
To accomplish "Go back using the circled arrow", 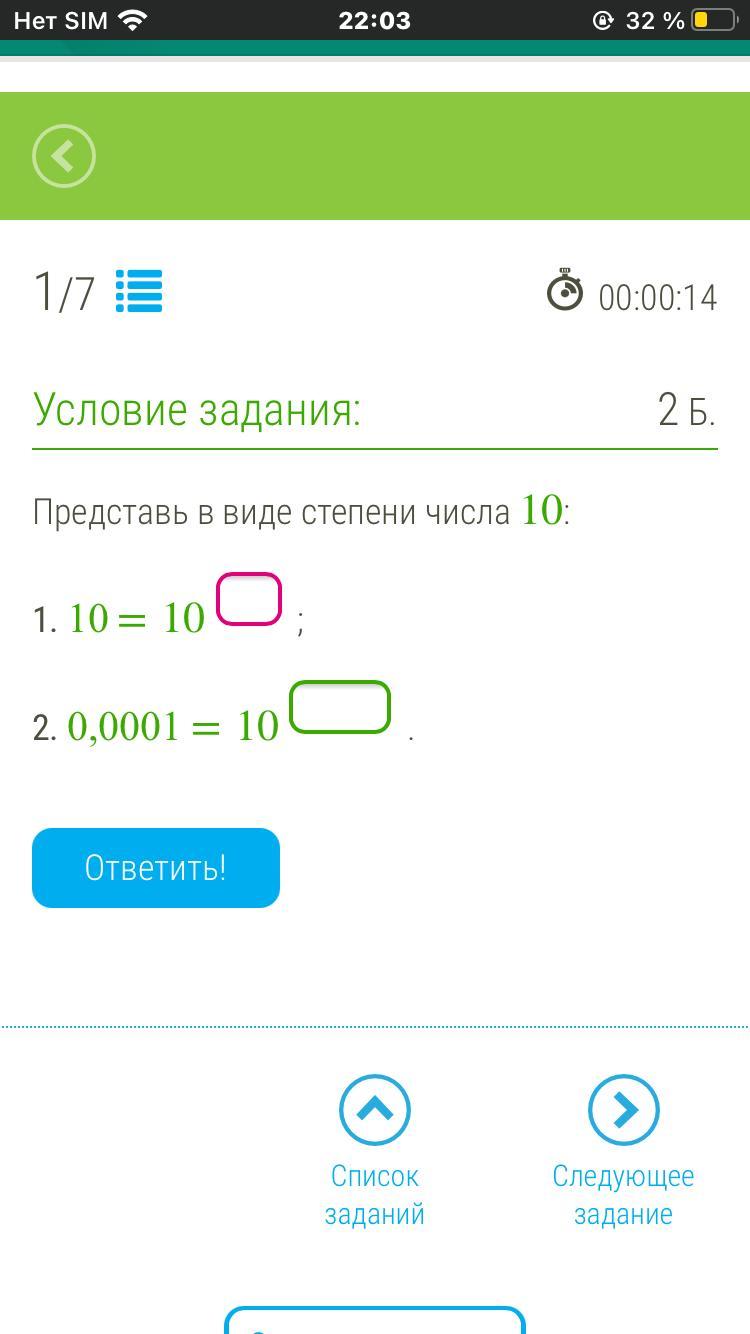I will [64, 156].
